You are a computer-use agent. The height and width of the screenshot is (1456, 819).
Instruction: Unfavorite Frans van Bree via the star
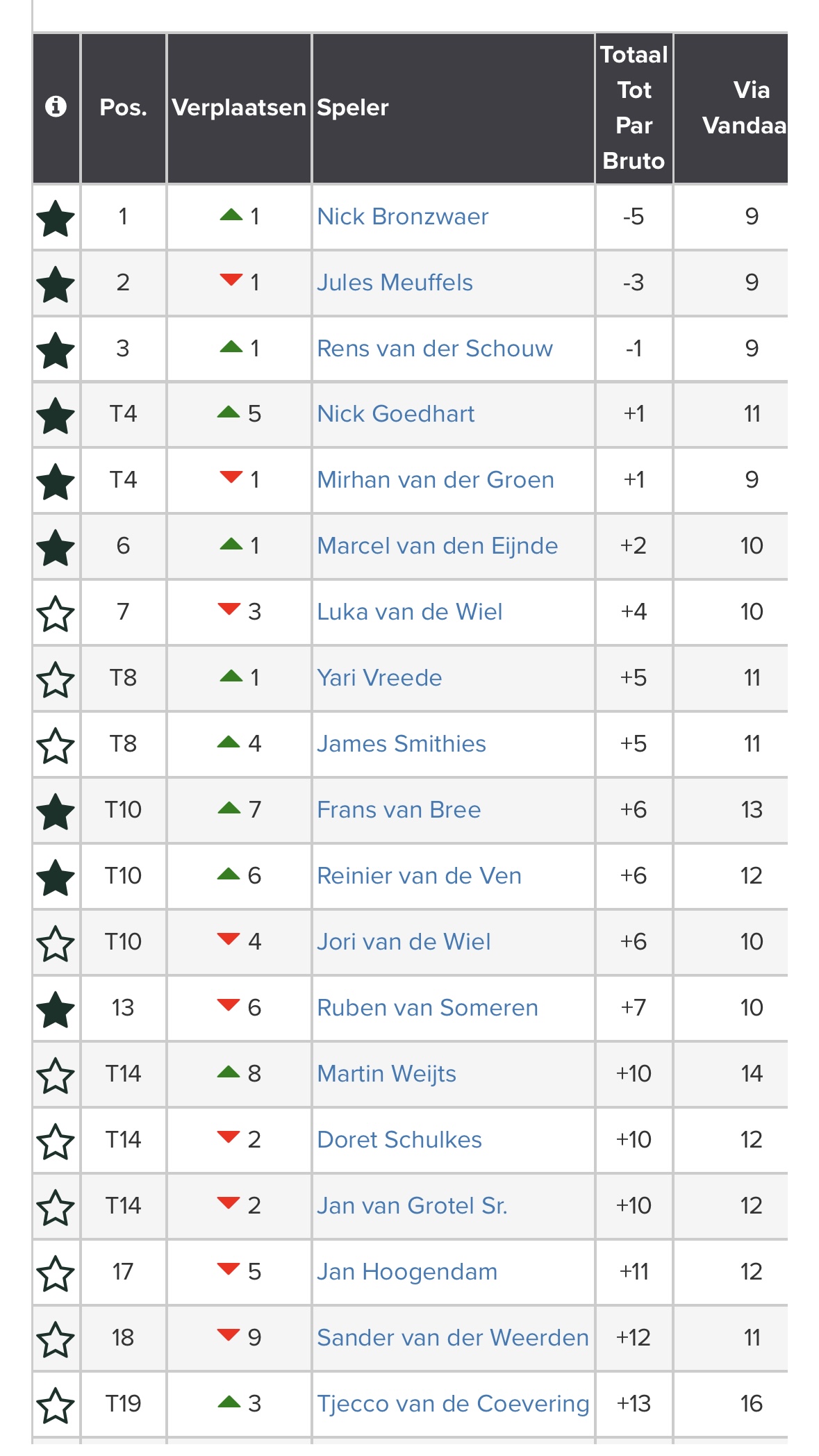pyautogui.click(x=56, y=812)
